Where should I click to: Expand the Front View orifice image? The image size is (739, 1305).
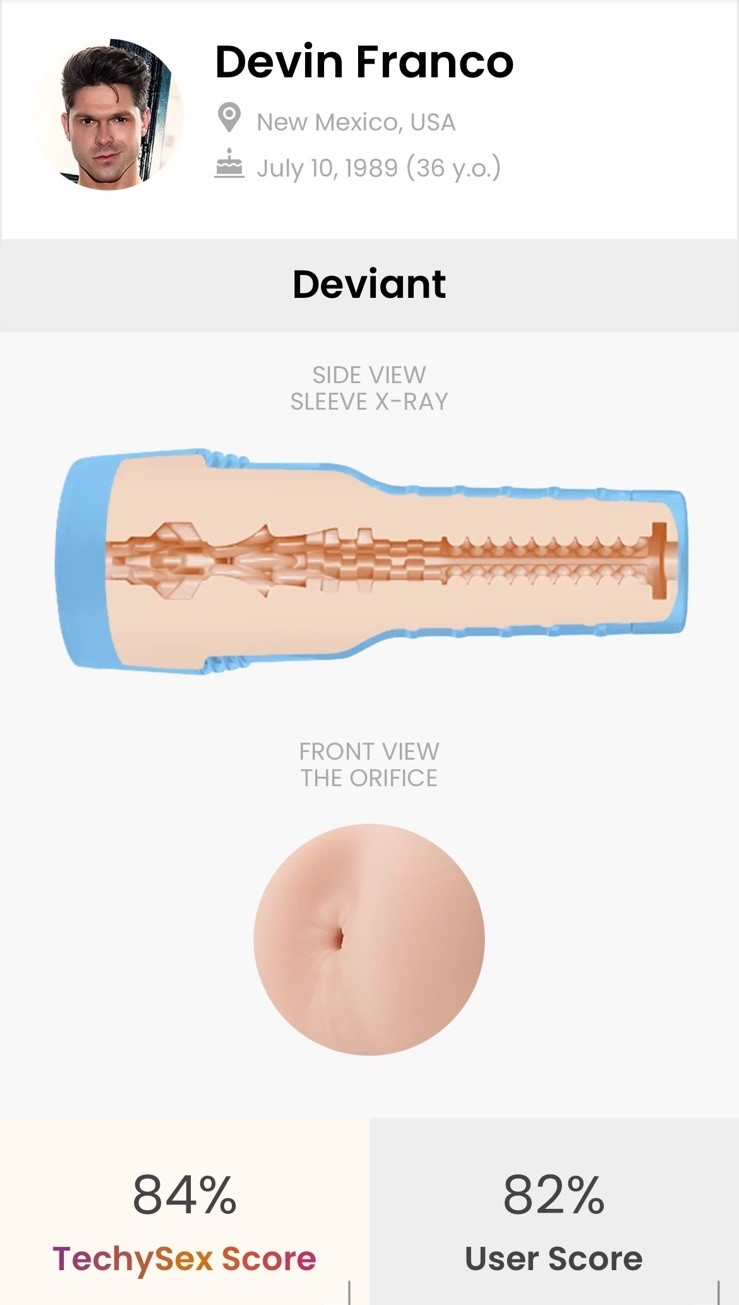(369, 938)
